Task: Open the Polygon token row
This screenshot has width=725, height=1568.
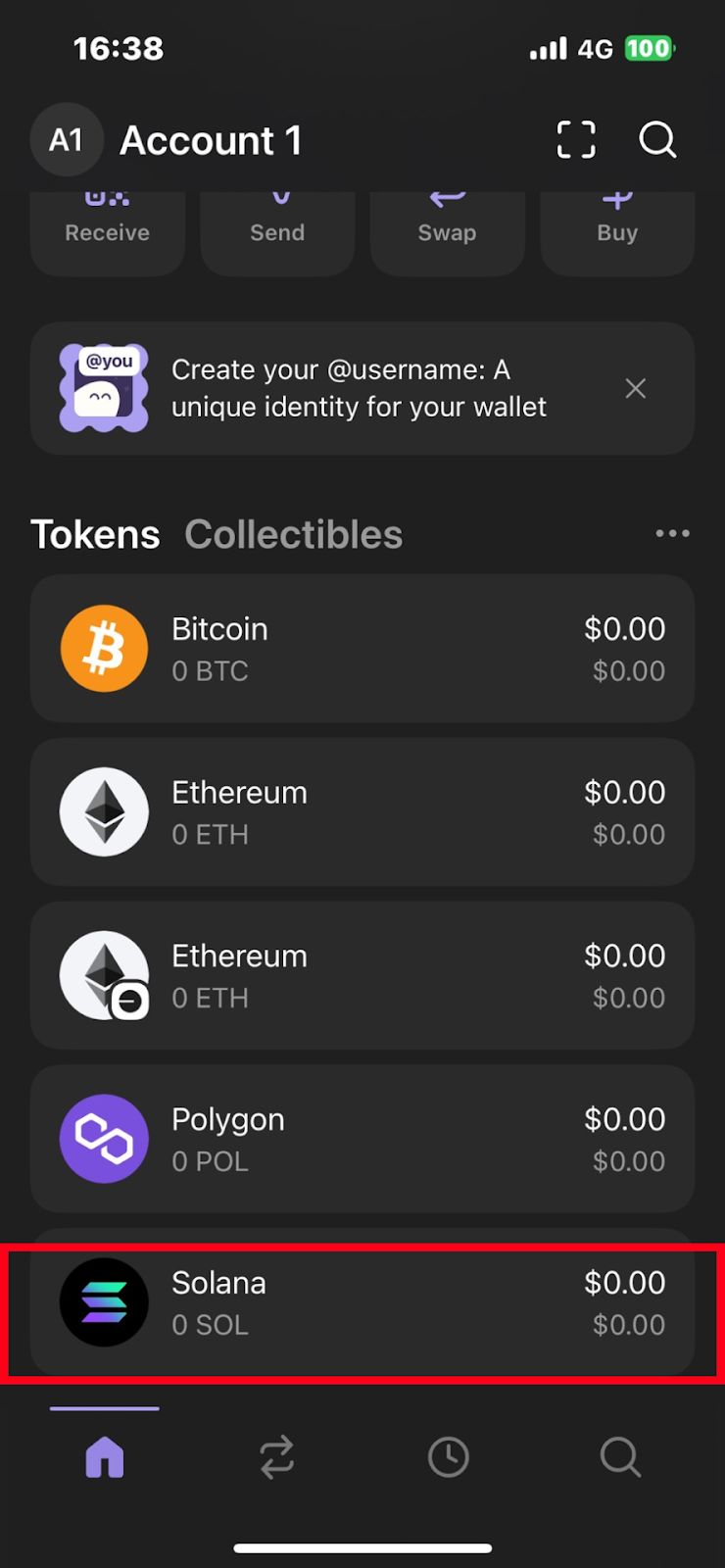Action: tap(362, 1139)
